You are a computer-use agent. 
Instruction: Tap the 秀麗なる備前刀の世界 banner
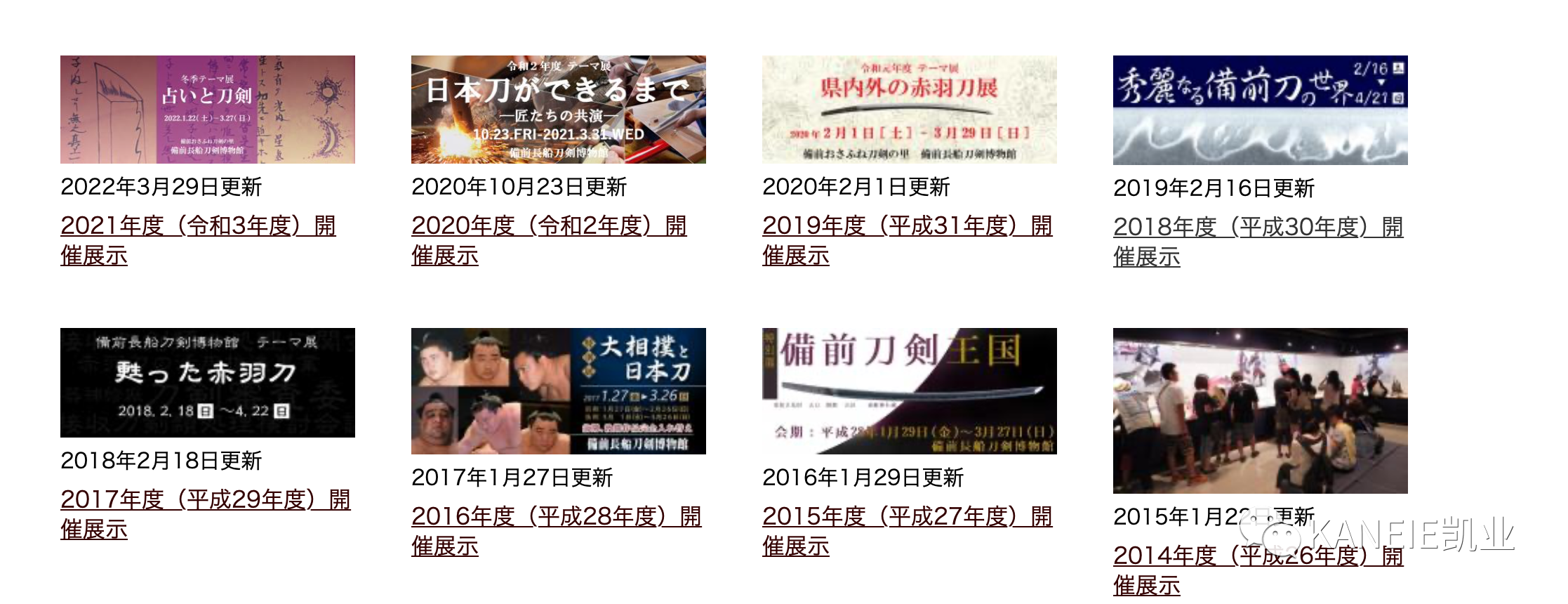(1261, 110)
